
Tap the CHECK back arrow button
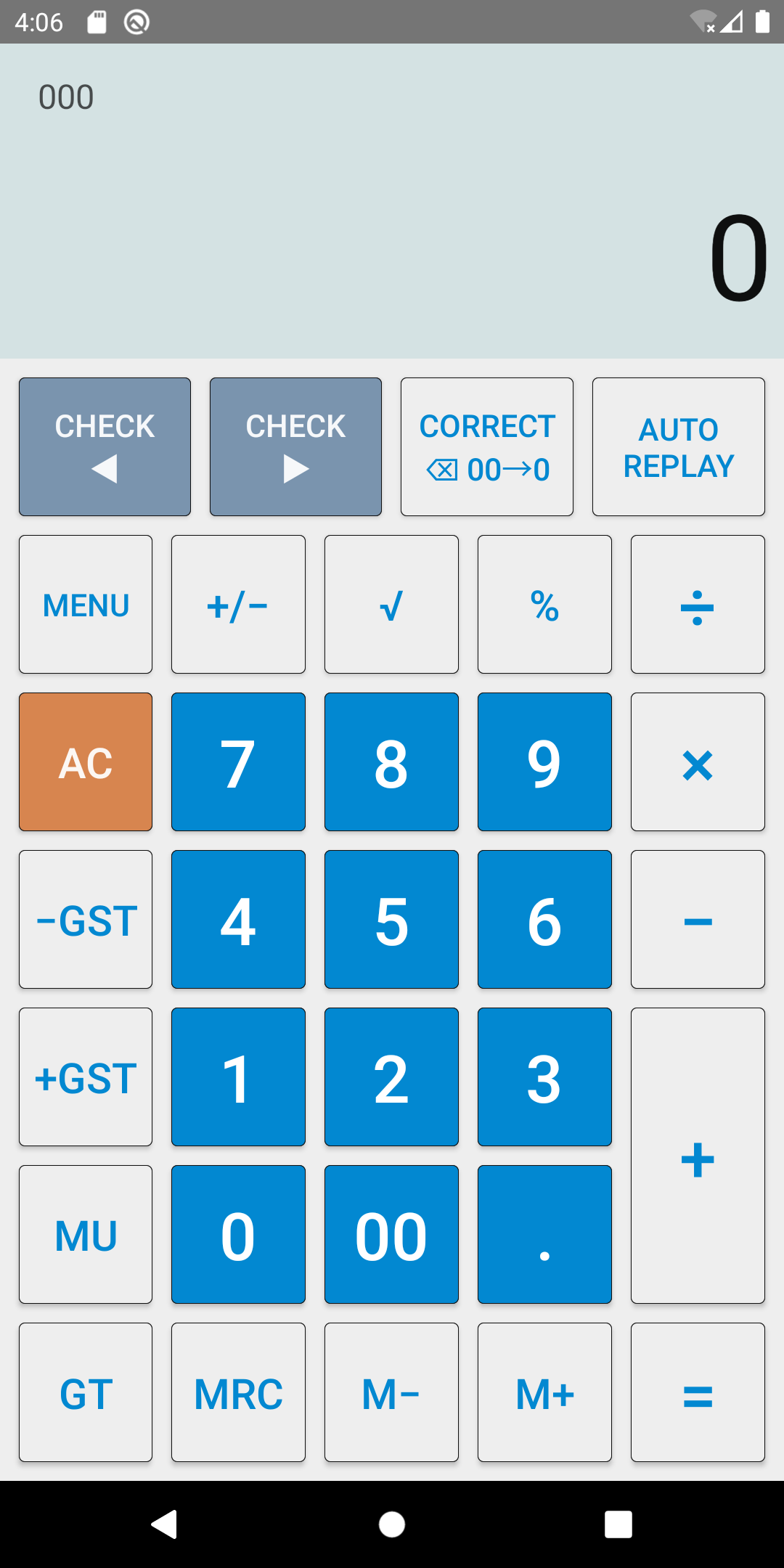[105, 446]
